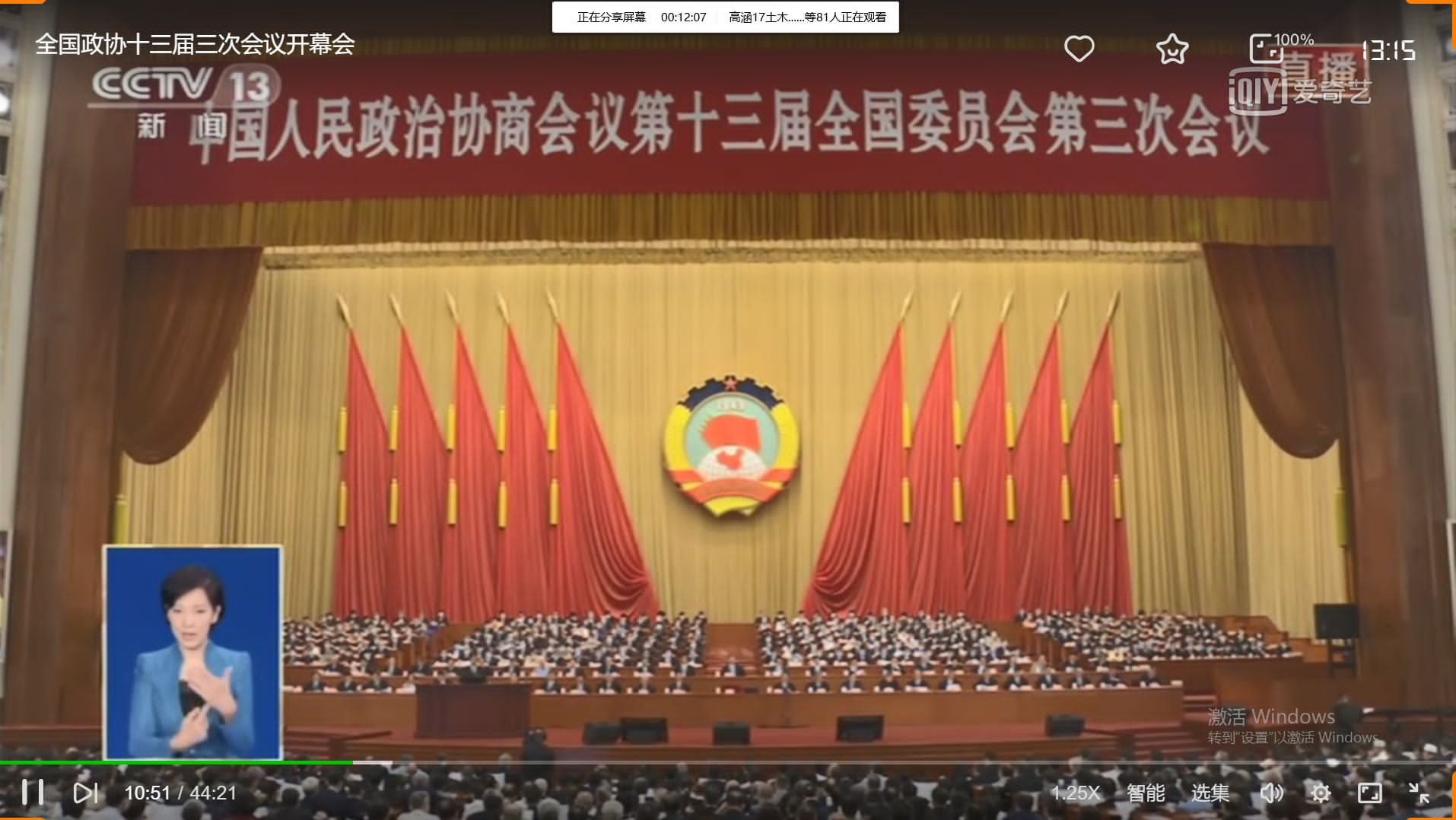The width and height of the screenshot is (1456, 820).
Task: Open the 选集 episode list
Action: click(1210, 793)
